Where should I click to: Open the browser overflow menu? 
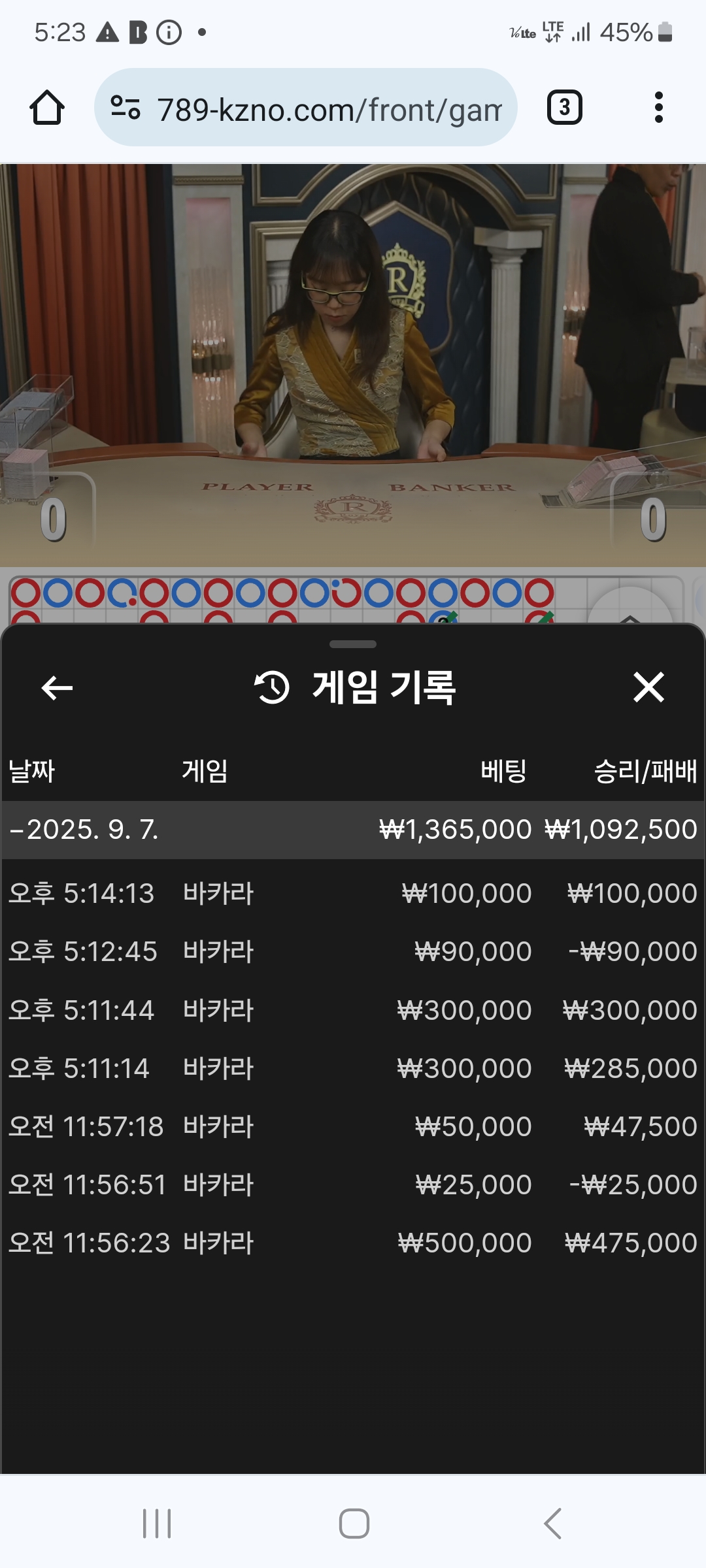point(658,107)
